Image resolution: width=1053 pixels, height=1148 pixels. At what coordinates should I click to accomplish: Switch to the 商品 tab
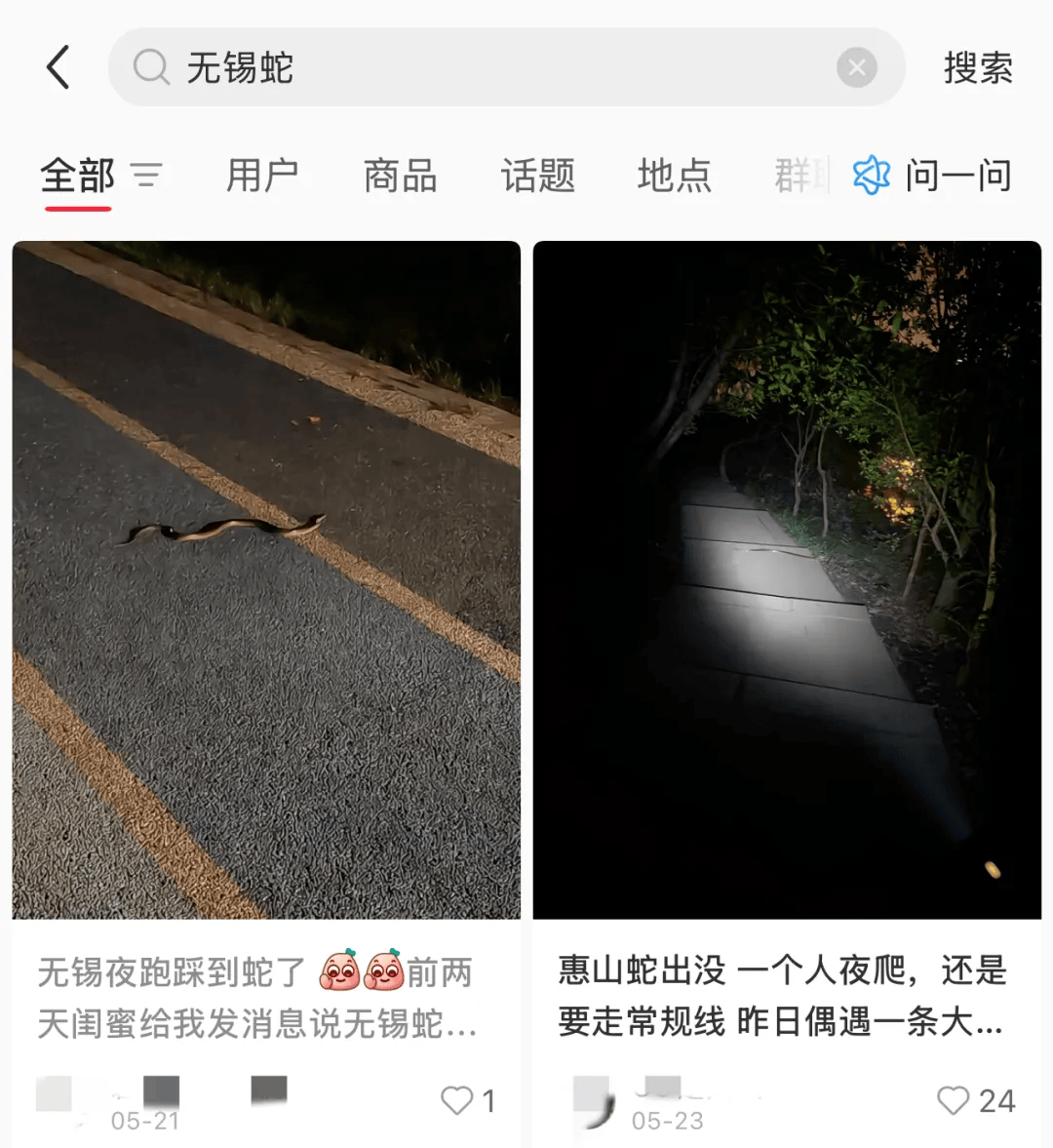[x=399, y=177]
